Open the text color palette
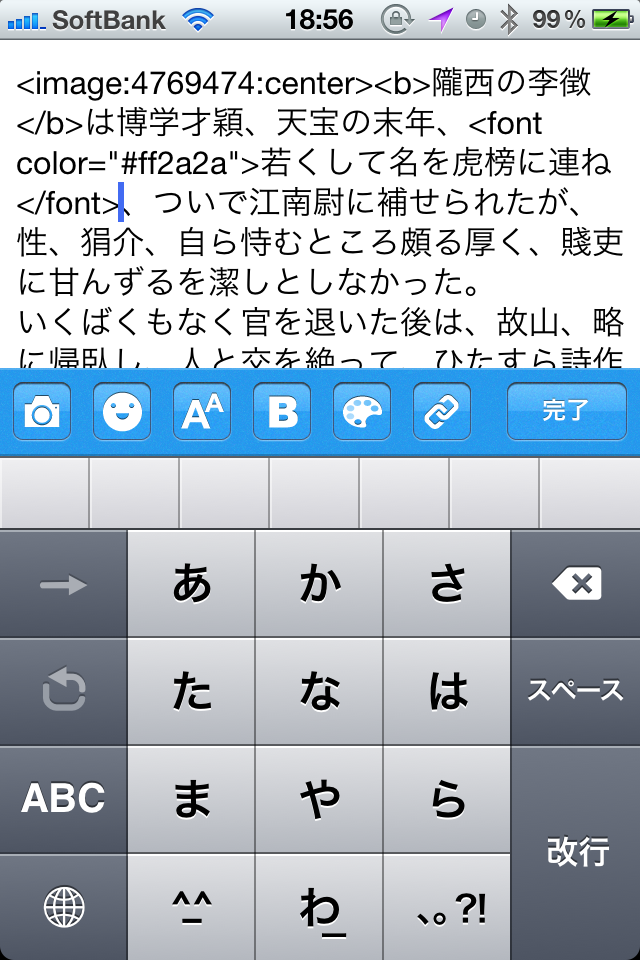This screenshot has width=640, height=960. [x=362, y=411]
